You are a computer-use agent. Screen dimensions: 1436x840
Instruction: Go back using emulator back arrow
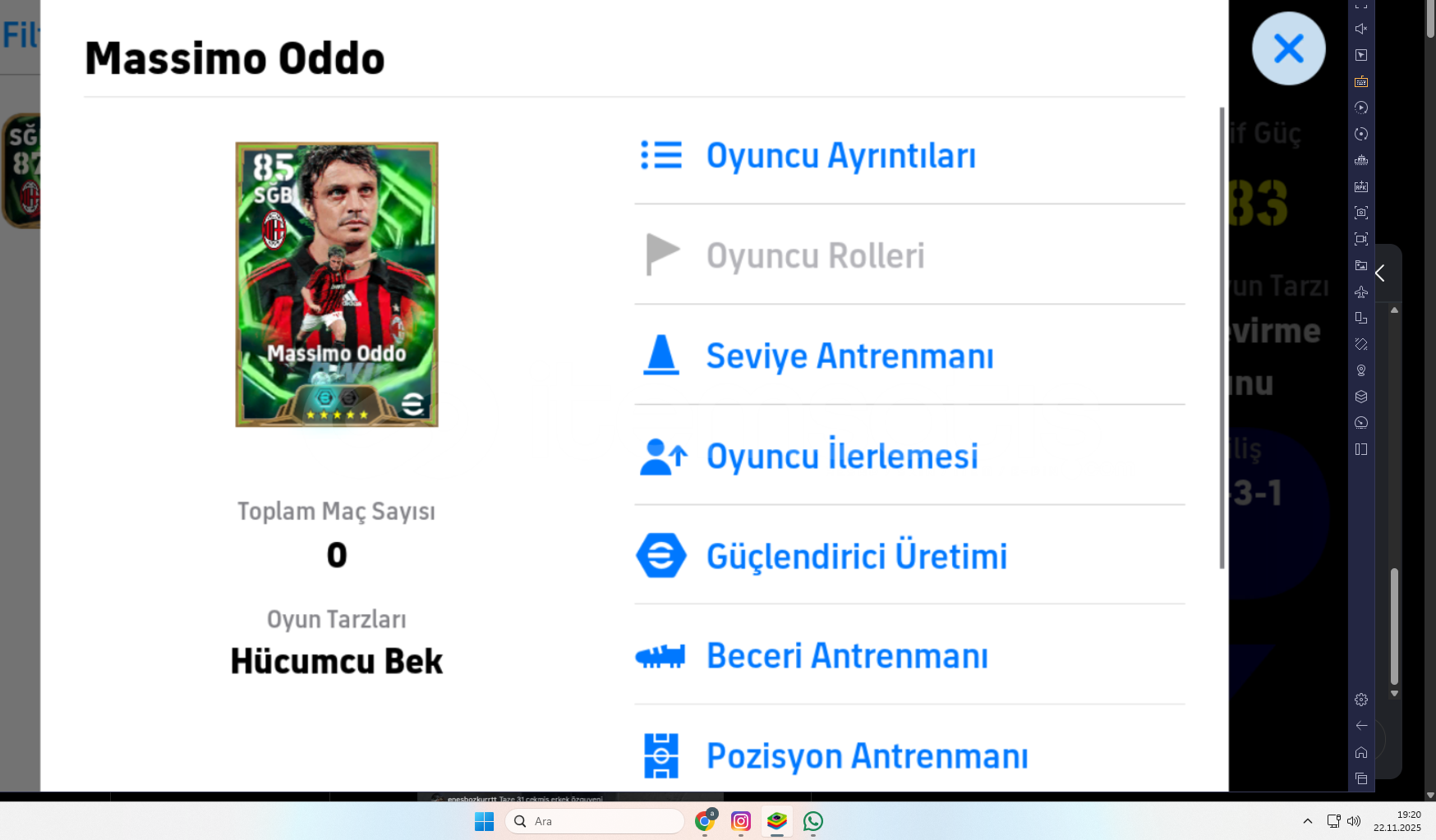pyautogui.click(x=1361, y=726)
